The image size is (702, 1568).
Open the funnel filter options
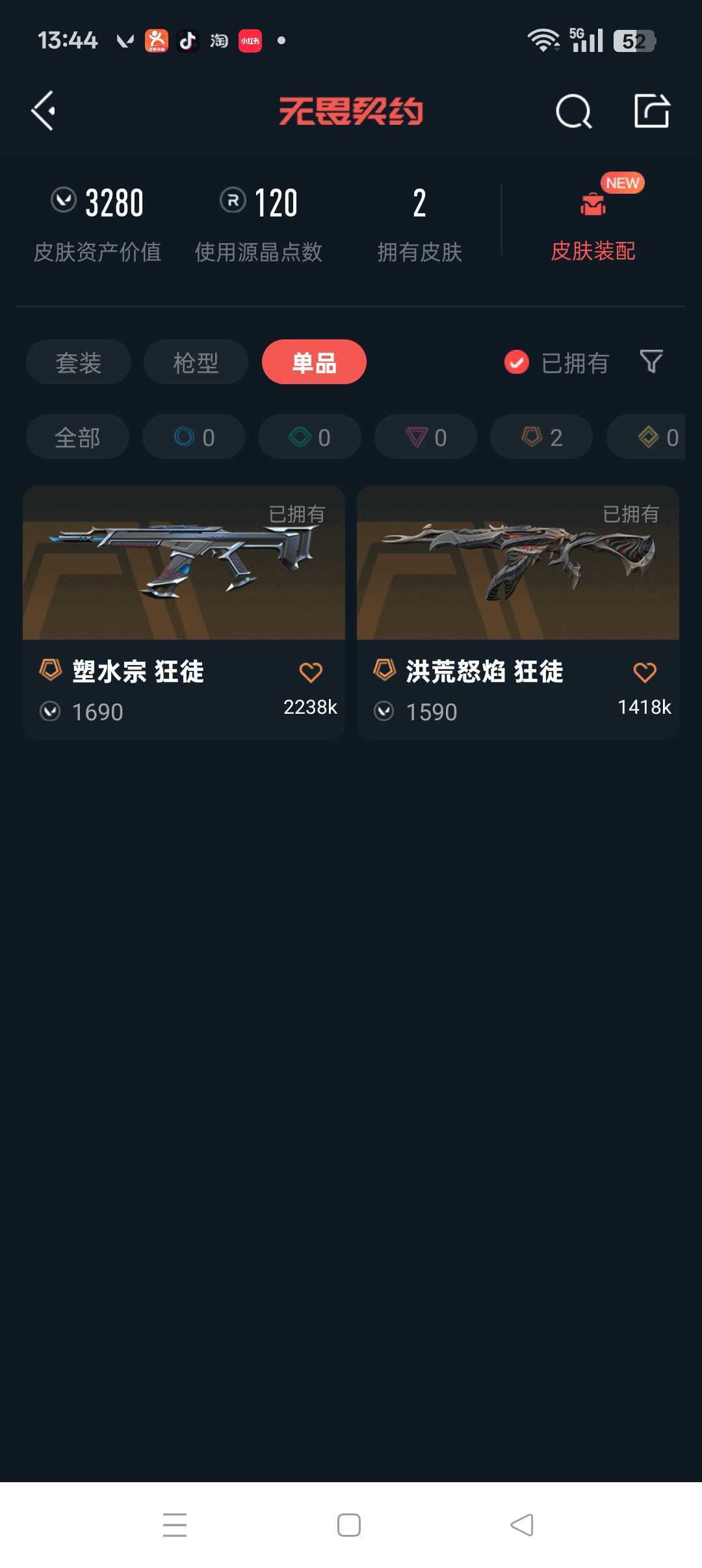[x=651, y=361]
